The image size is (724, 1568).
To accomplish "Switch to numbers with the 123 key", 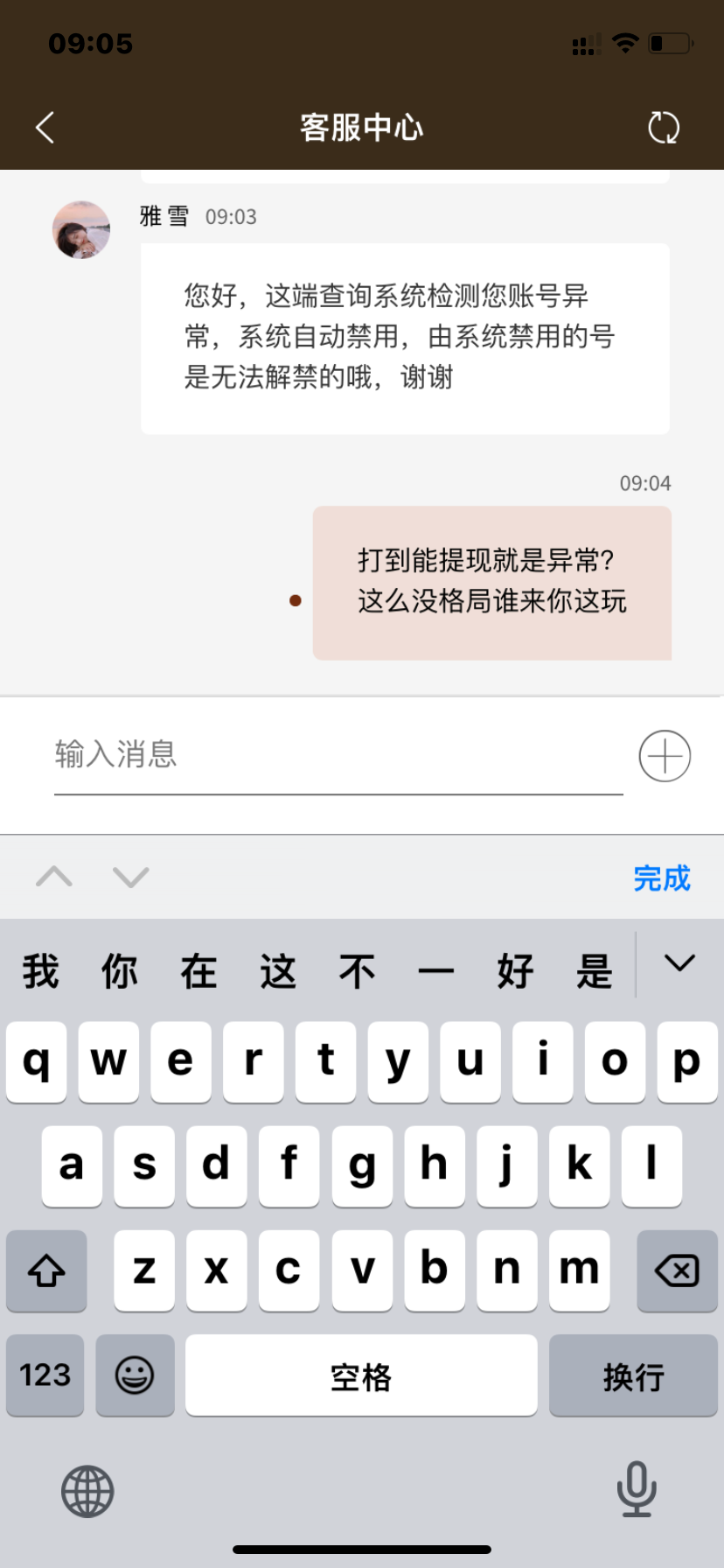I will pyautogui.click(x=45, y=1375).
